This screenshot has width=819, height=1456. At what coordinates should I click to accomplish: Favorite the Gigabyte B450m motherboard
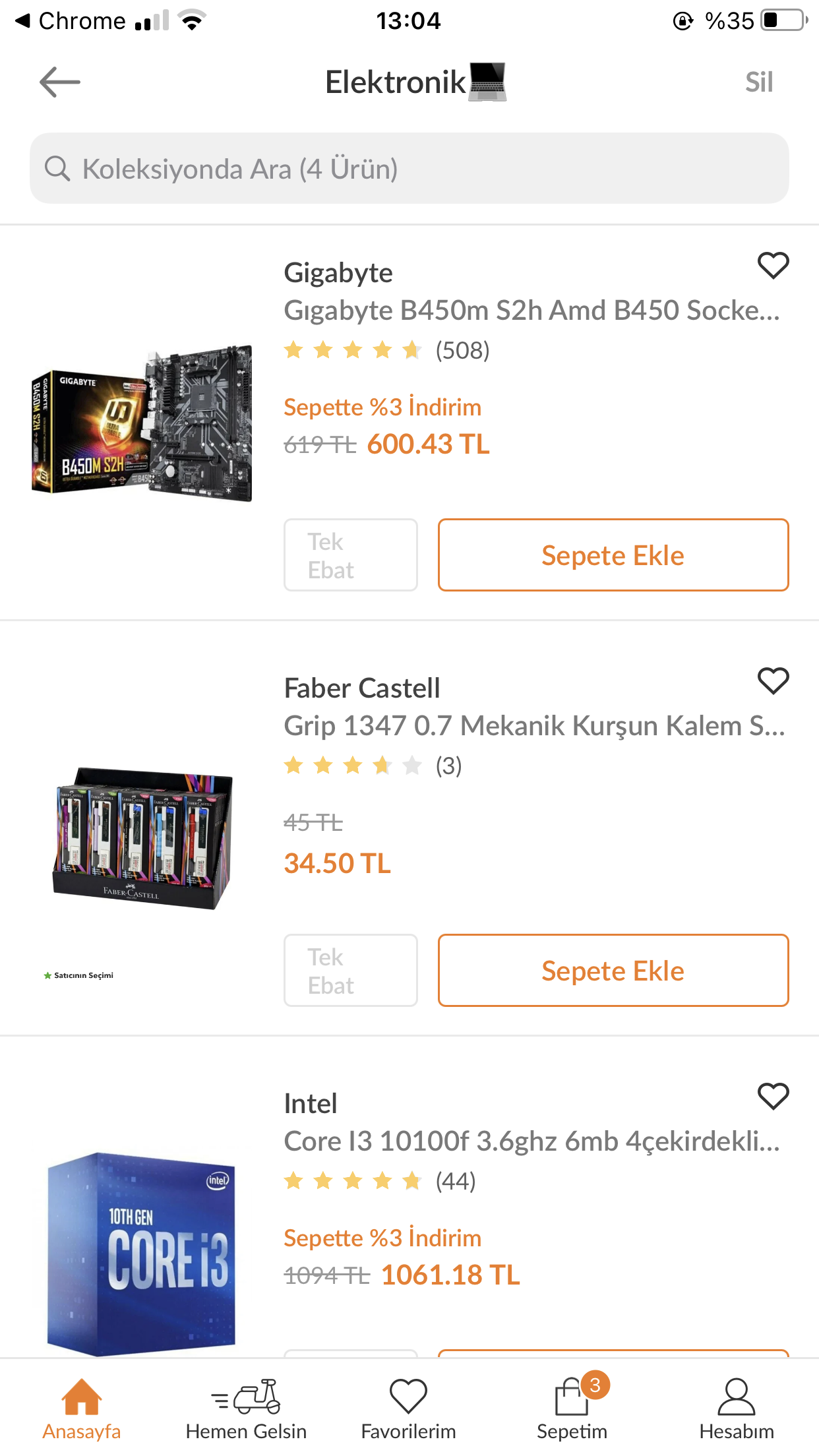pyautogui.click(x=773, y=266)
